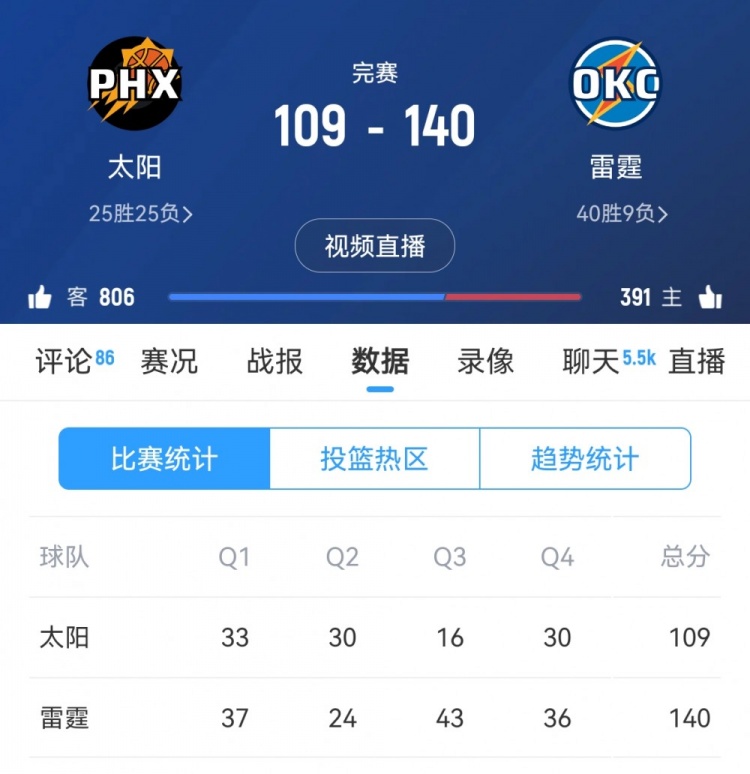
Task: Select 比赛统计 segment
Action: click(164, 459)
